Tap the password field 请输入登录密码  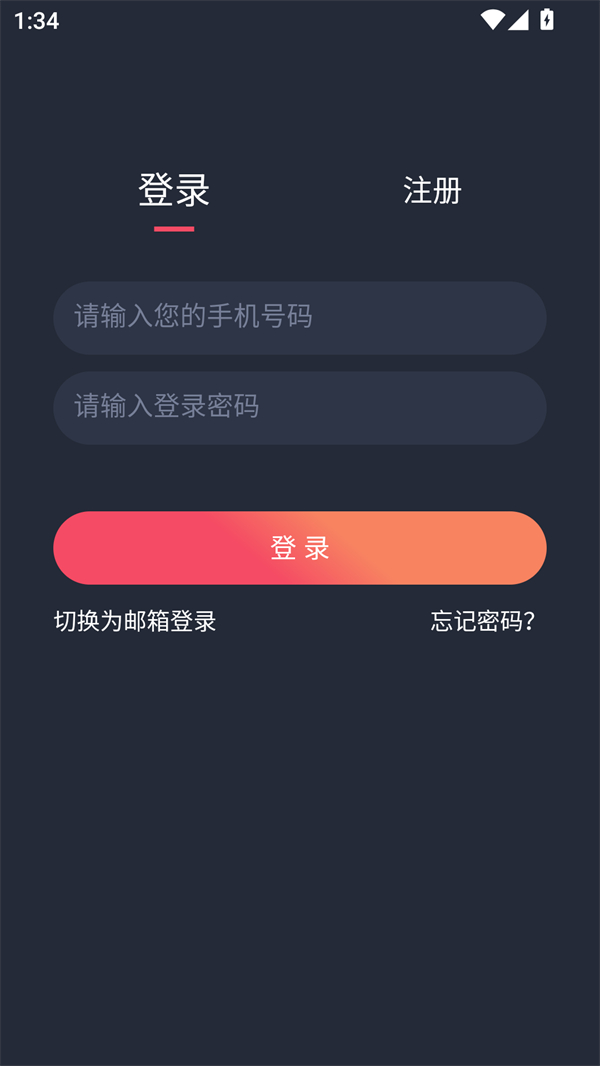[299, 408]
